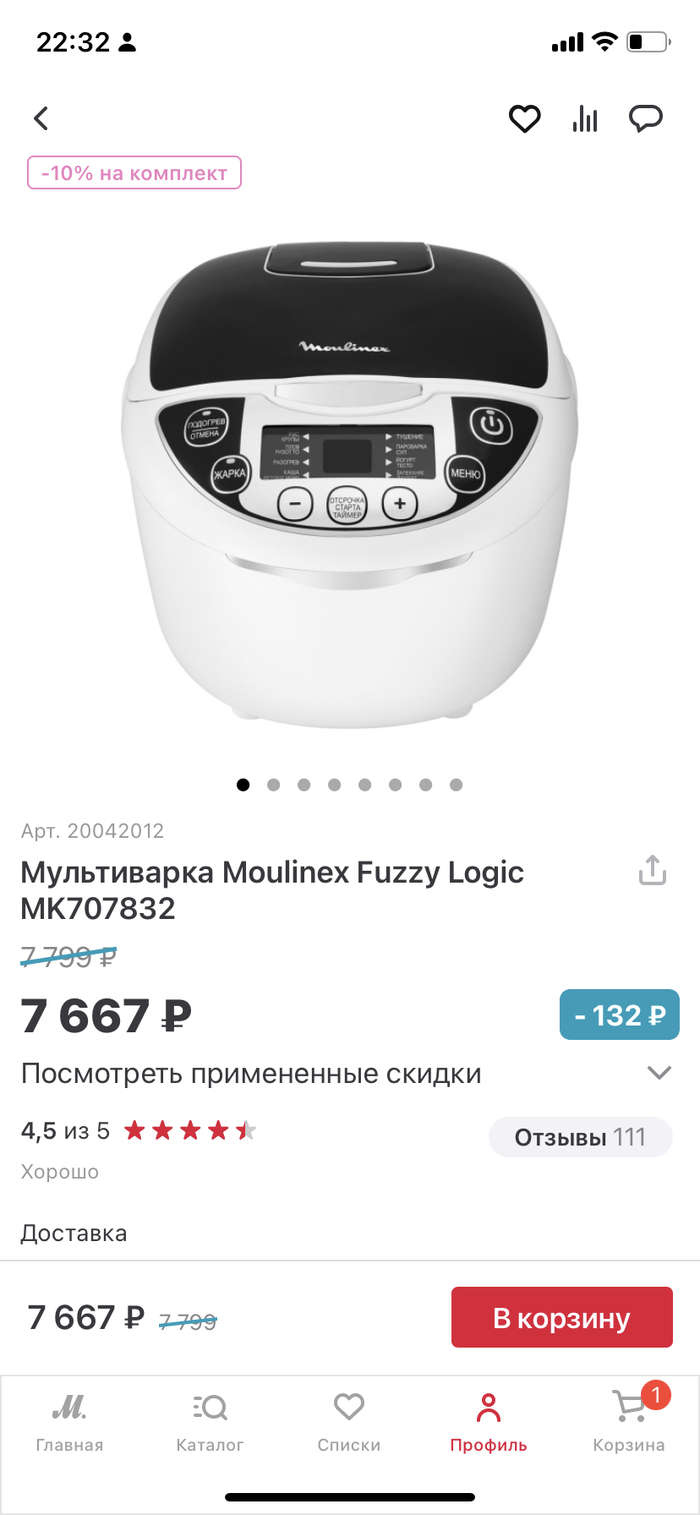Add product to comparison list

(x=585, y=119)
